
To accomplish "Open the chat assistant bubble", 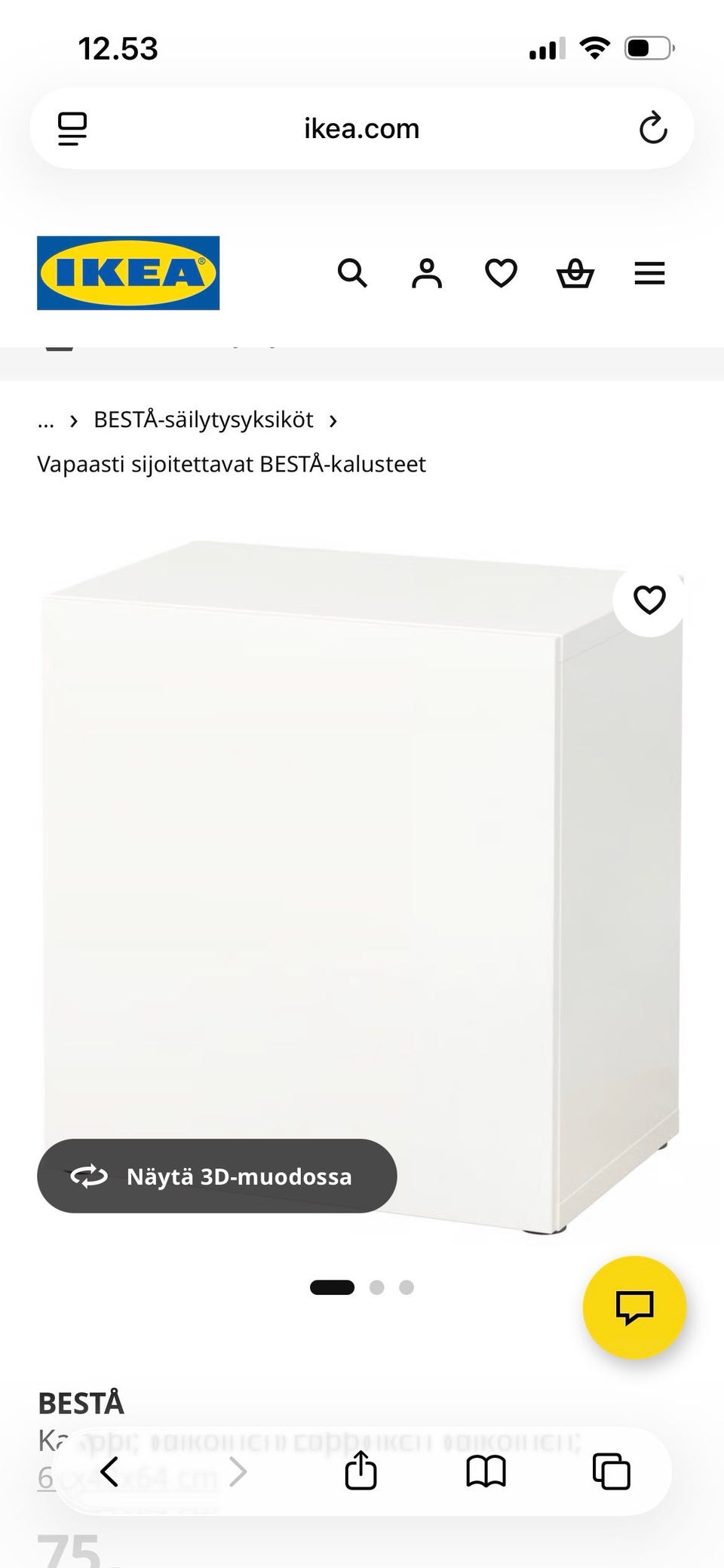I will coord(634,1309).
